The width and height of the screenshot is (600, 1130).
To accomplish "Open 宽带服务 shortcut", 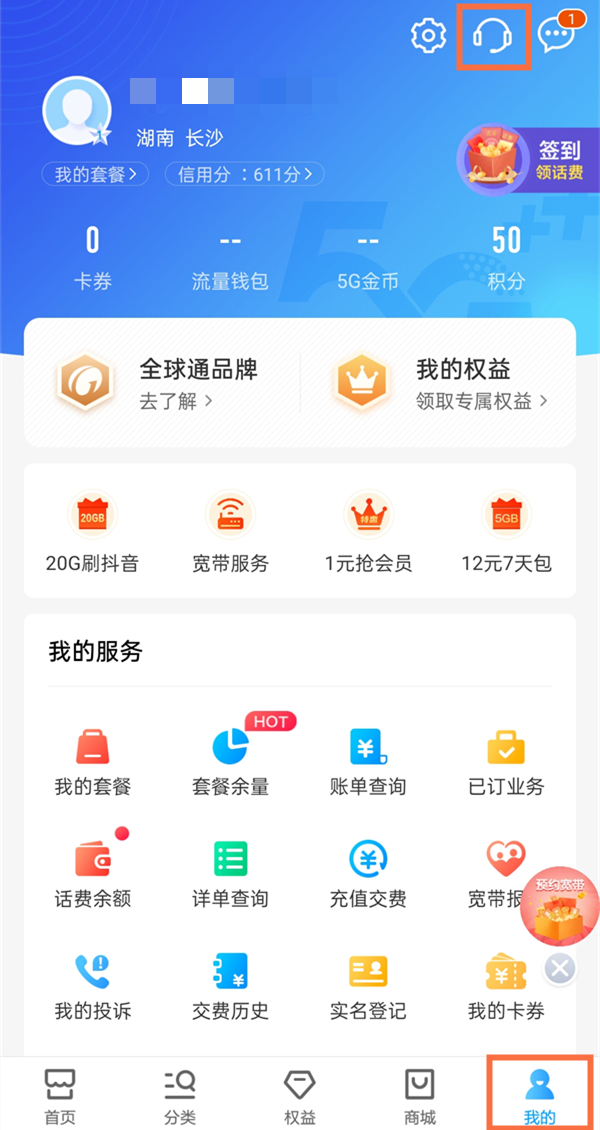I will pos(230,531).
